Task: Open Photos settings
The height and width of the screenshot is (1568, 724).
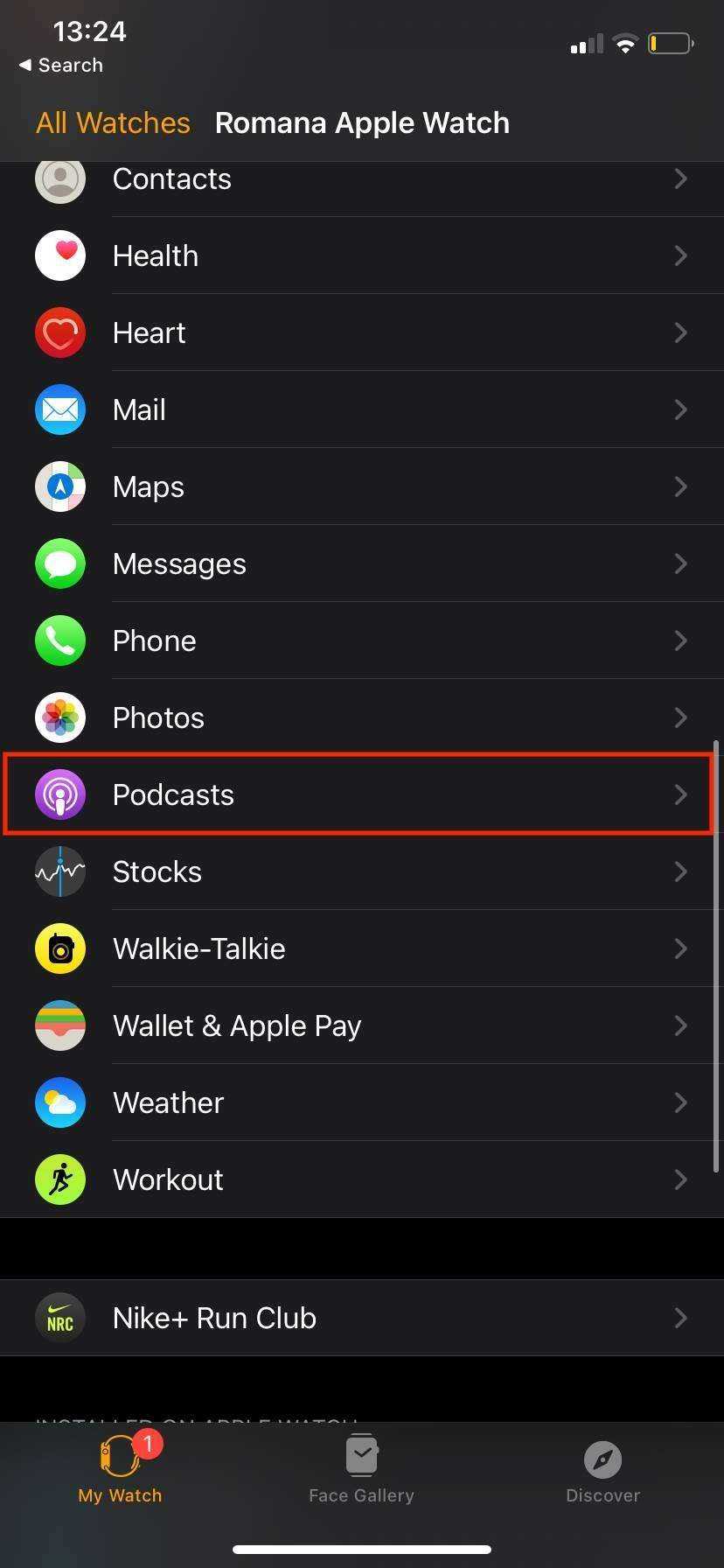Action: click(362, 717)
